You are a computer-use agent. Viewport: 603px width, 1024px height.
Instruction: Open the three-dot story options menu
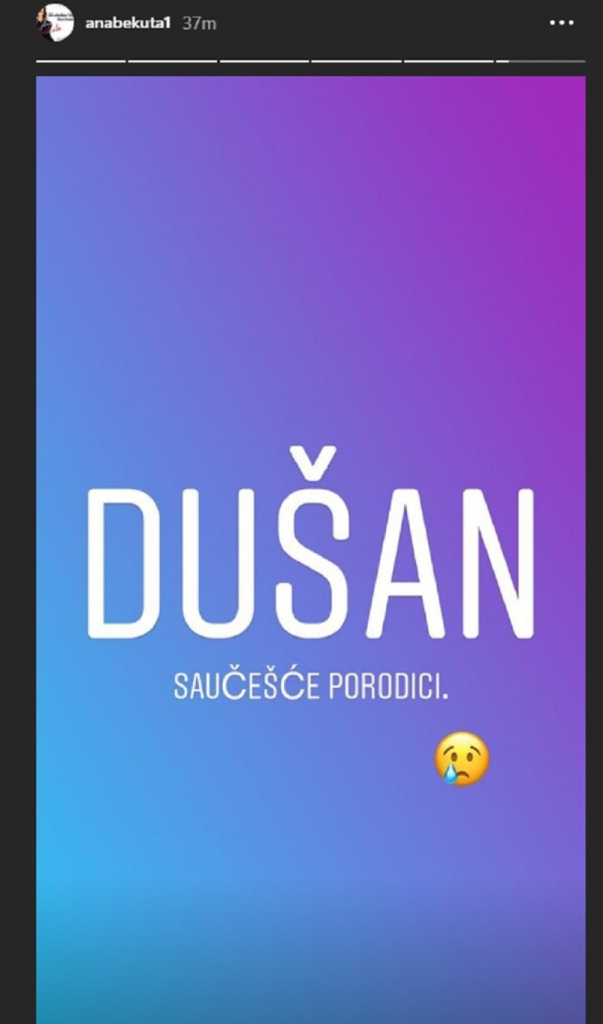coord(562,22)
